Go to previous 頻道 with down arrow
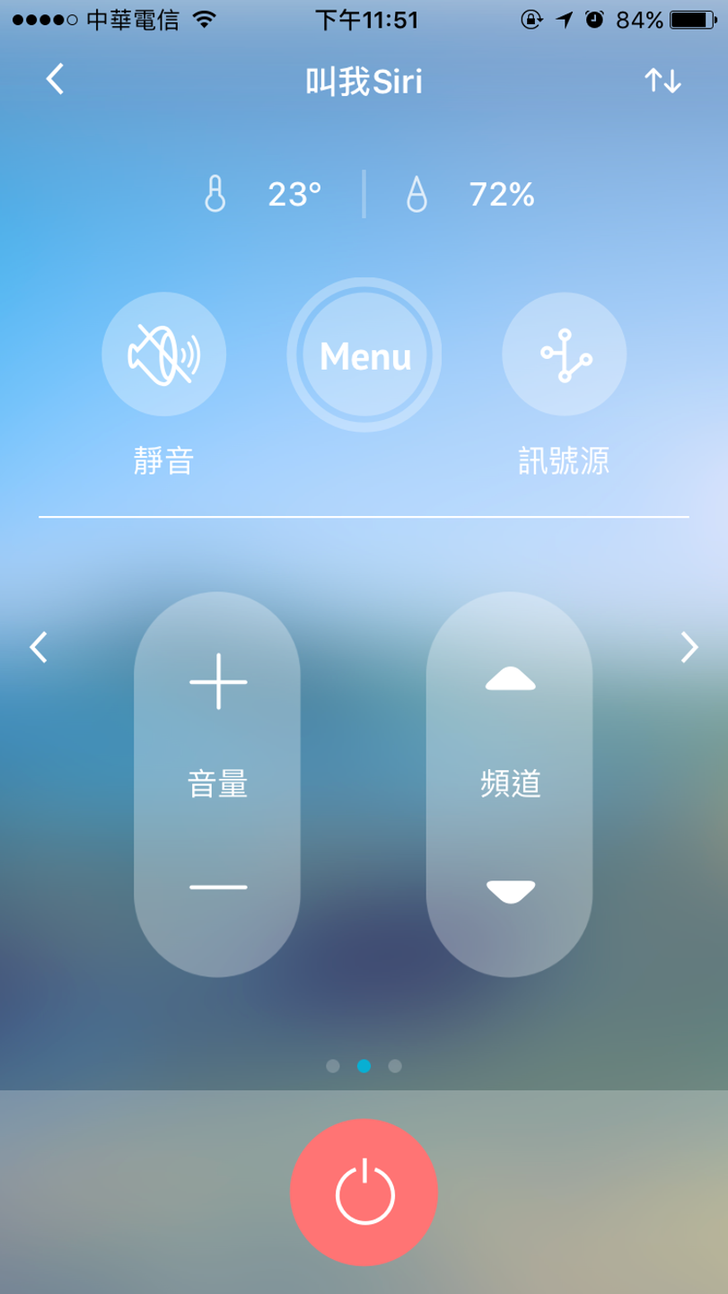The height and width of the screenshot is (1294, 728). point(510,891)
